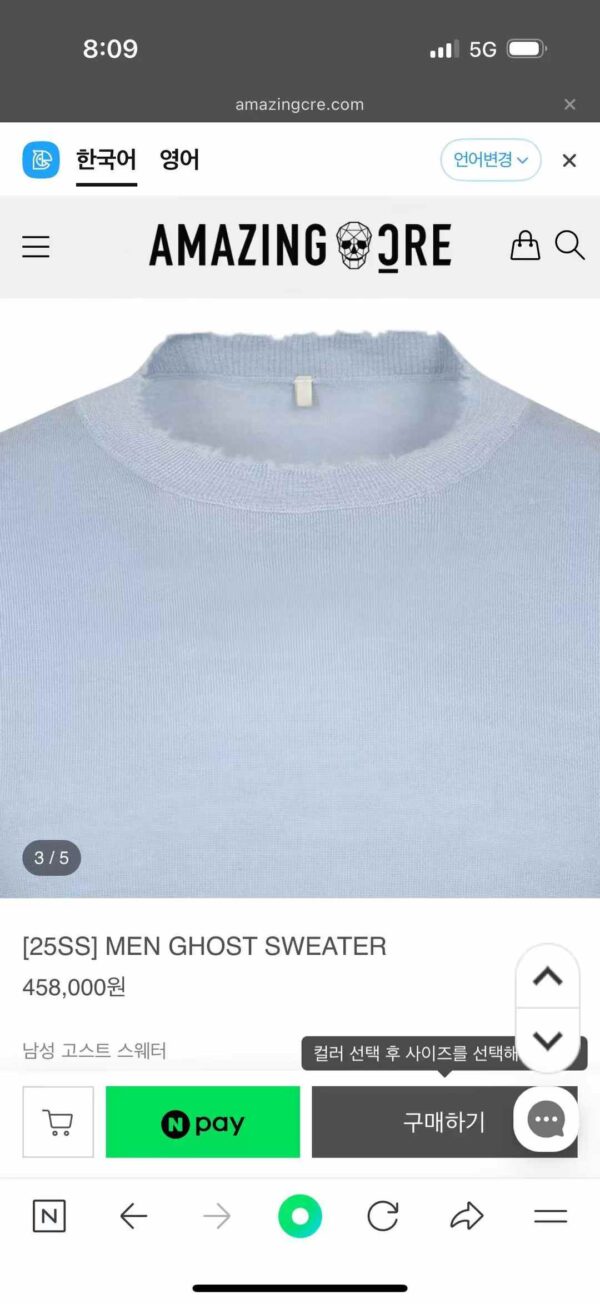600x1304 pixels.
Task: Share this product page
Action: click(466, 1216)
